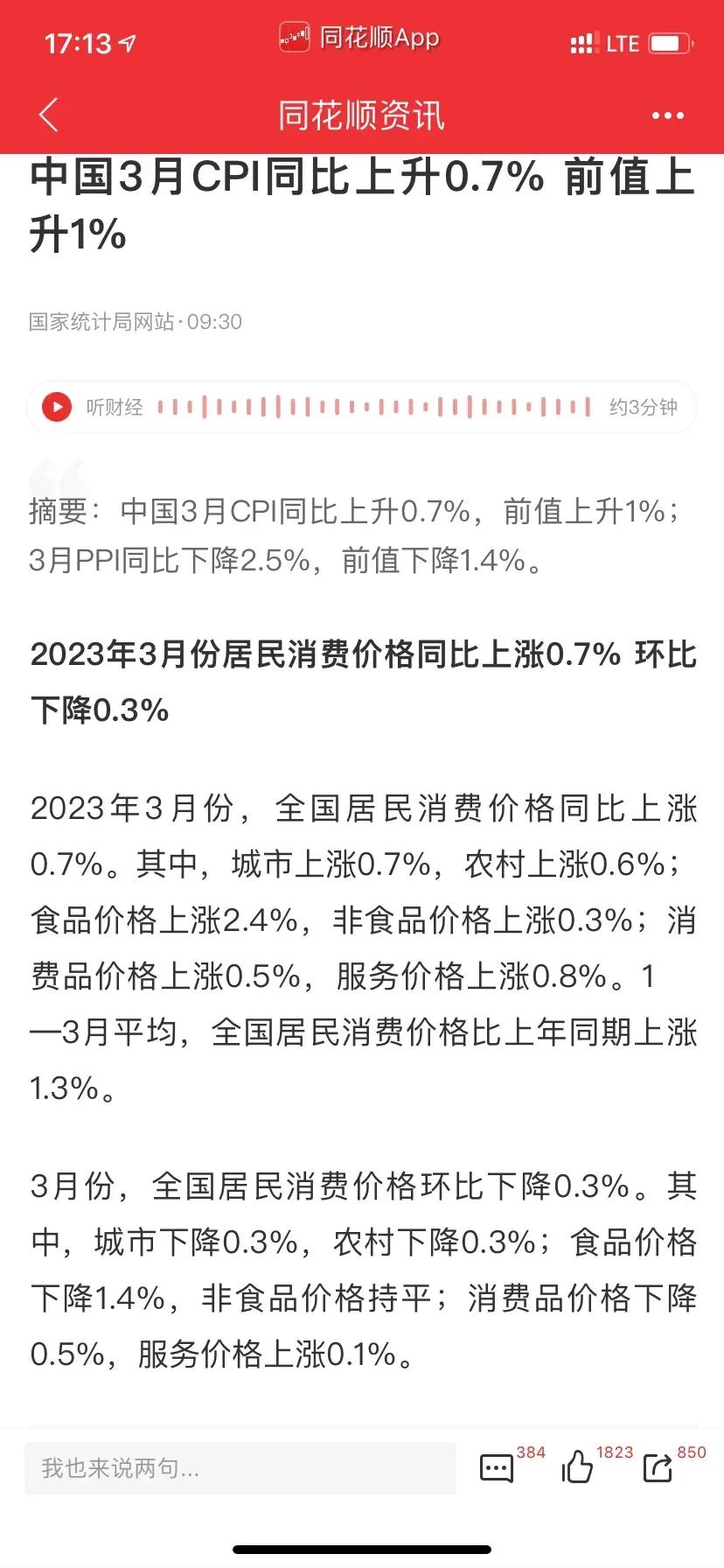This screenshot has width=724, height=1568.
Task: Like the article with the thumbs-up icon
Action: 579,1467
